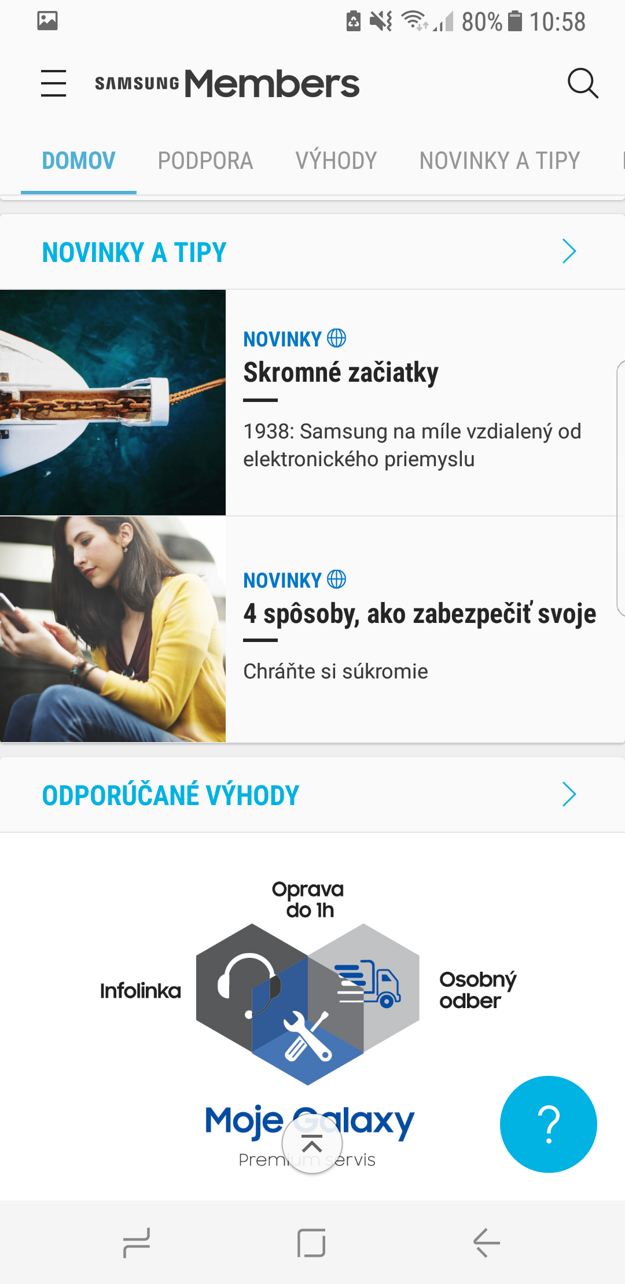Tap the floating question mark help button
The height and width of the screenshot is (1284, 625).
tap(548, 1124)
